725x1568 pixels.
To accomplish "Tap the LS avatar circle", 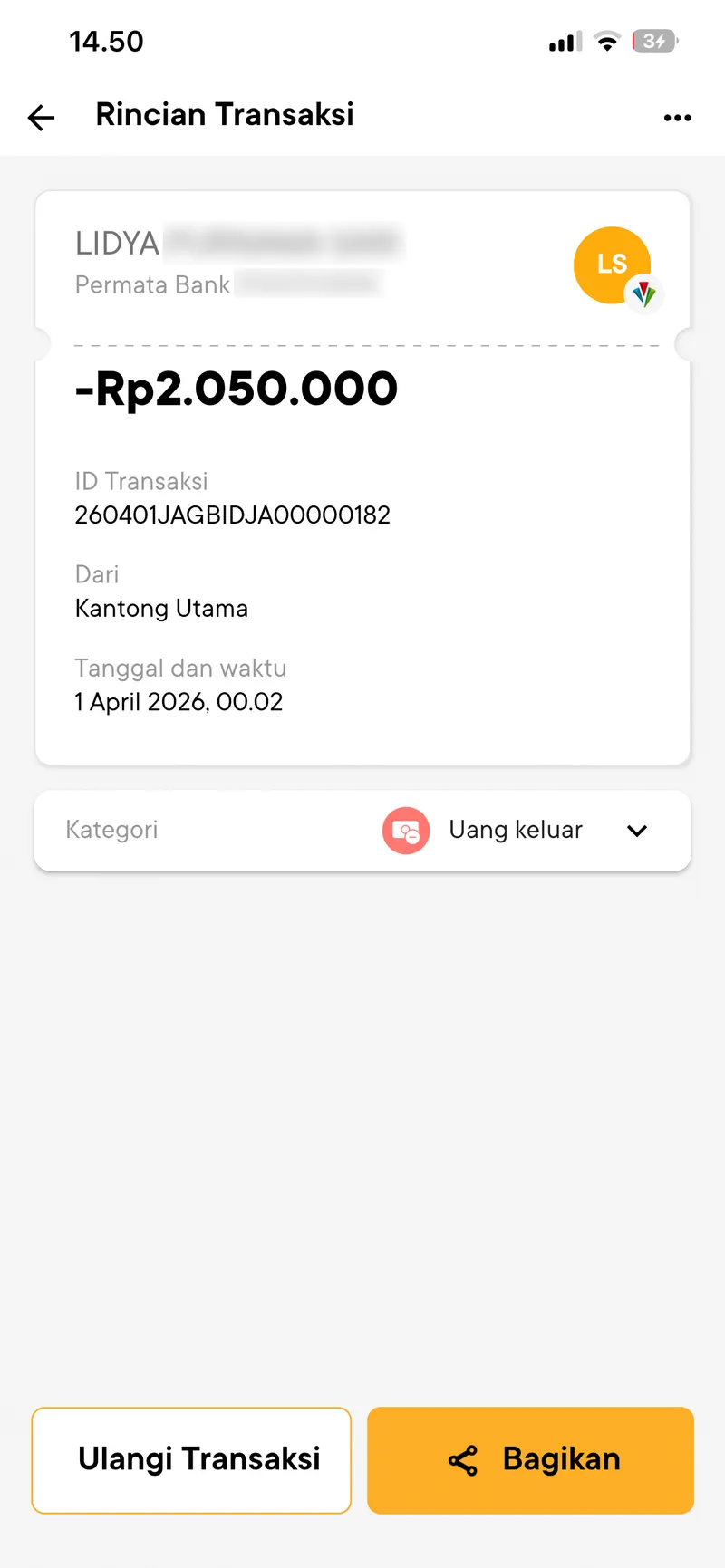I will pyautogui.click(x=613, y=265).
